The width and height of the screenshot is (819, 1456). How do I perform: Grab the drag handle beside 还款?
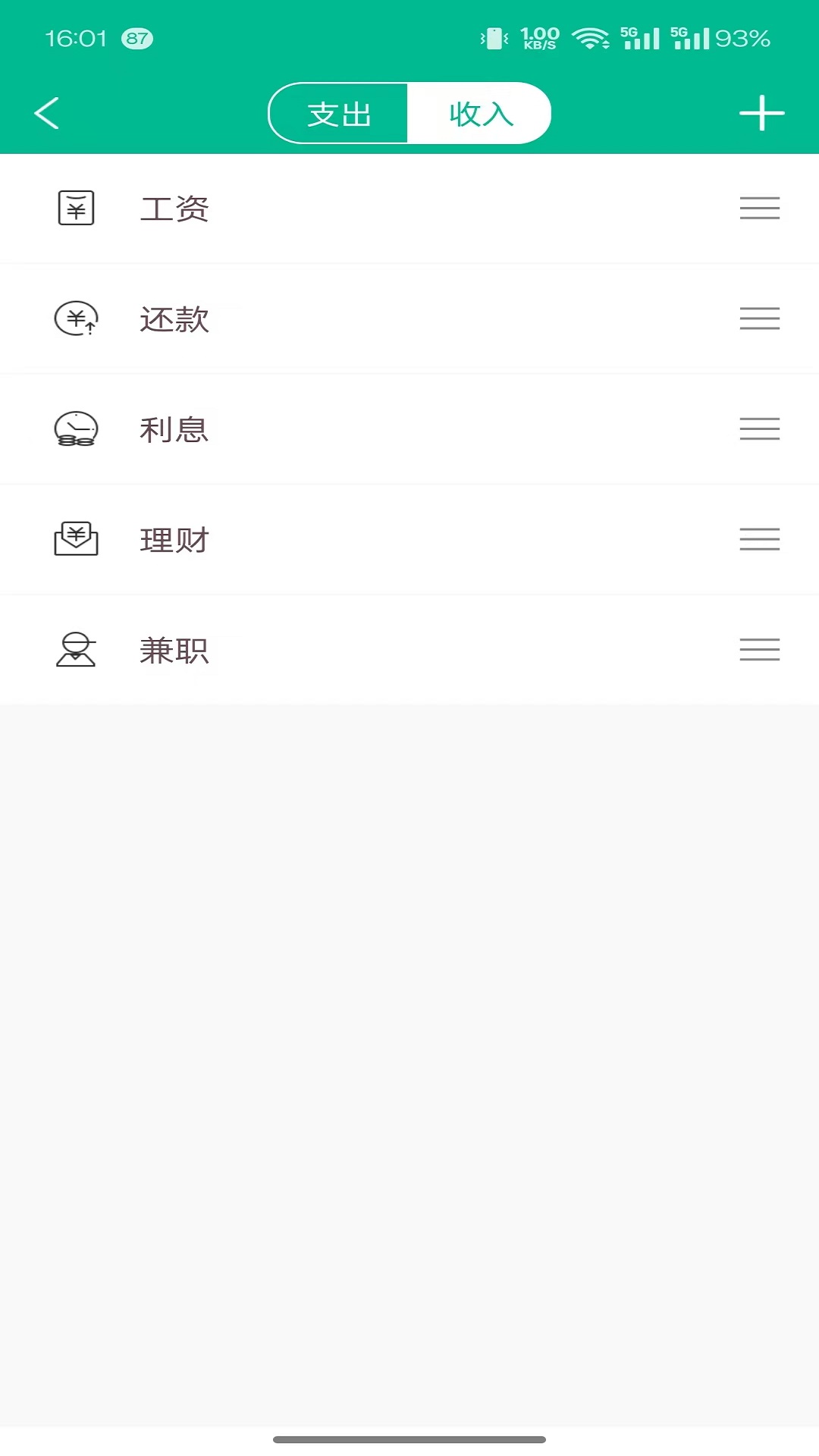(759, 319)
